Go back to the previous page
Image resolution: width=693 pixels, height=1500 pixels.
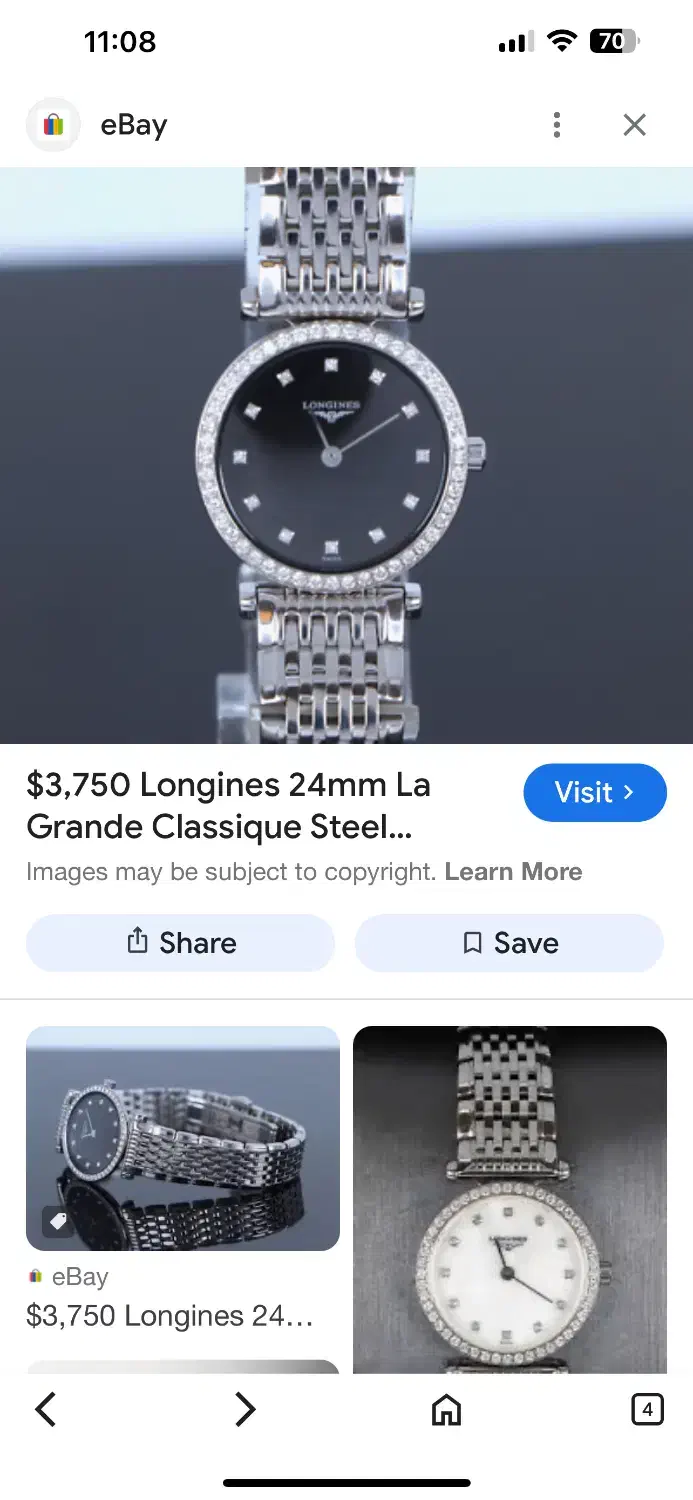46,1409
